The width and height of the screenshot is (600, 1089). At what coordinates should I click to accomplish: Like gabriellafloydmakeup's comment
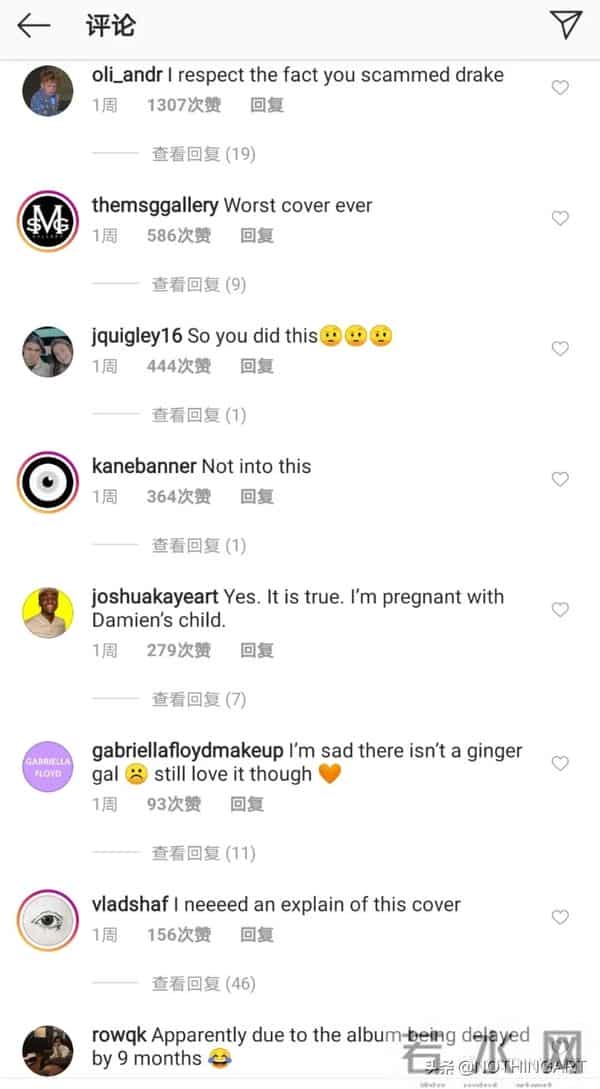pyautogui.click(x=560, y=763)
